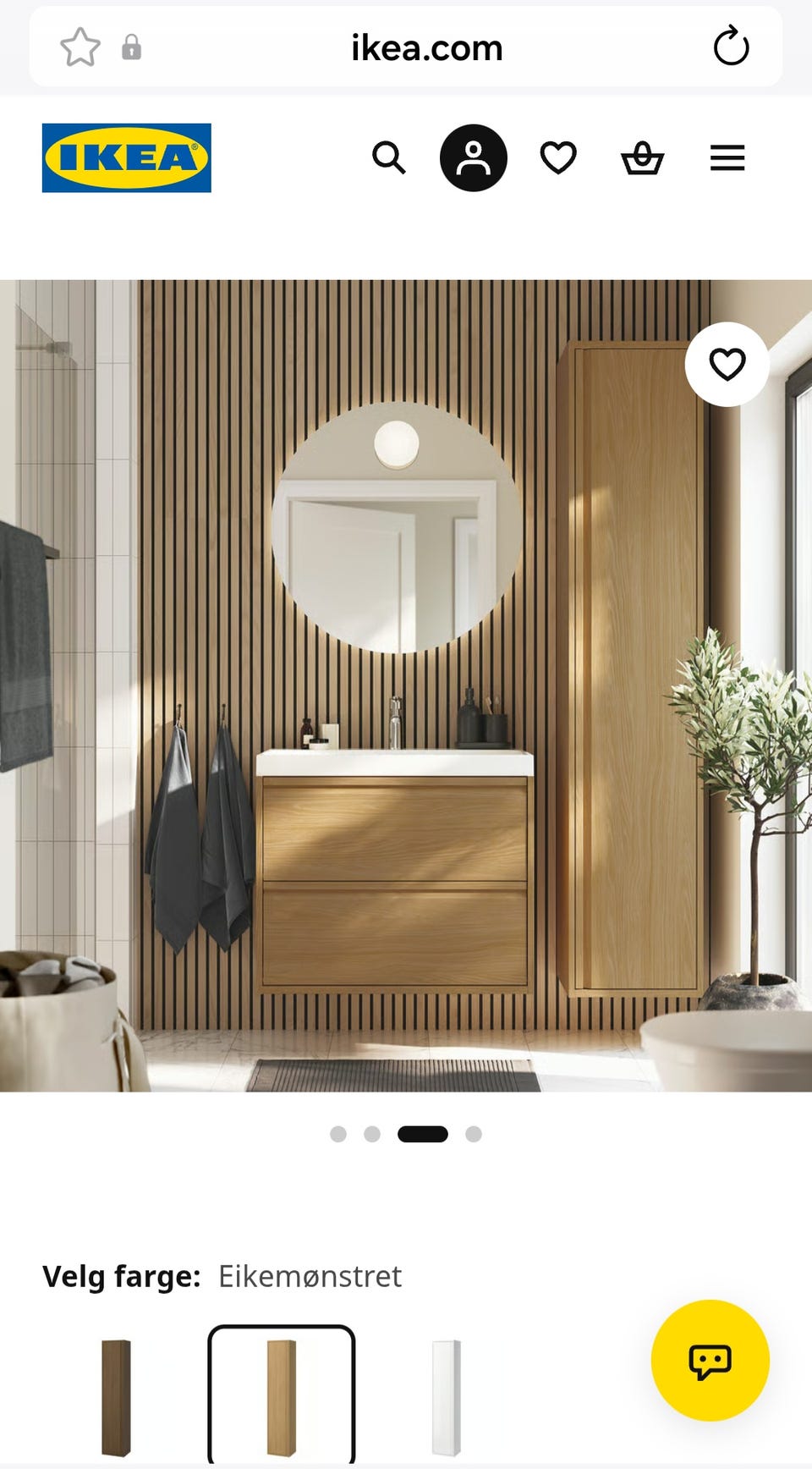Open the hamburger menu
This screenshot has height=1469, width=812.
(727, 158)
